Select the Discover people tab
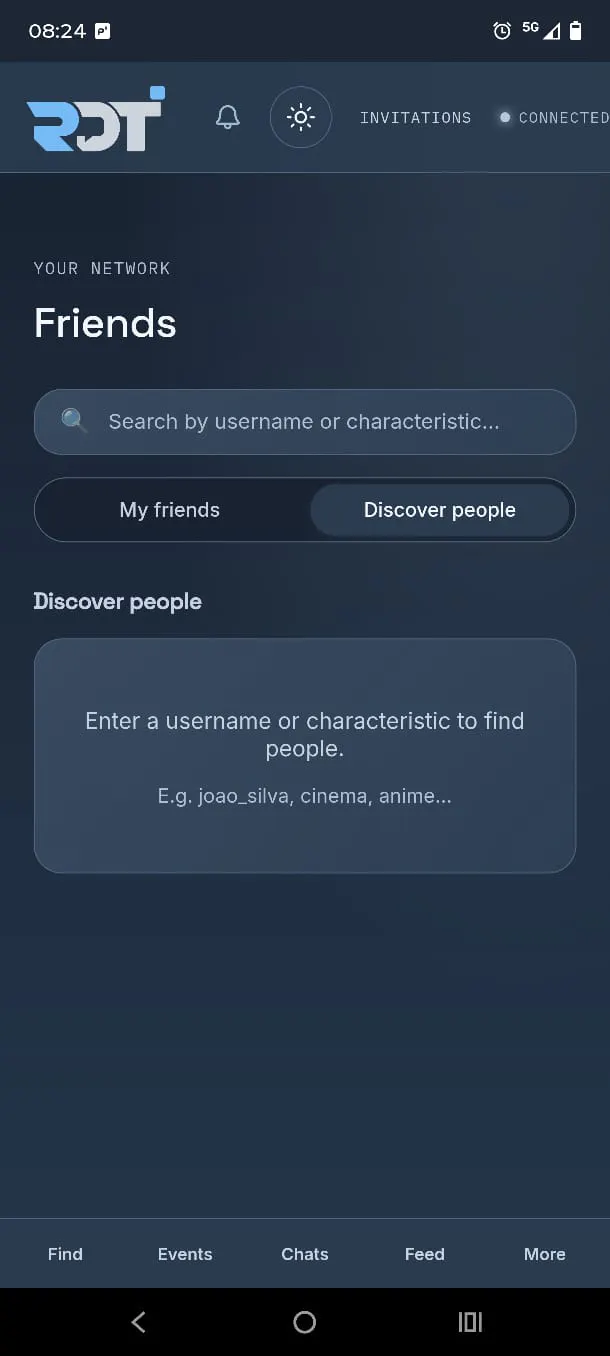The width and height of the screenshot is (610, 1356). tap(440, 510)
